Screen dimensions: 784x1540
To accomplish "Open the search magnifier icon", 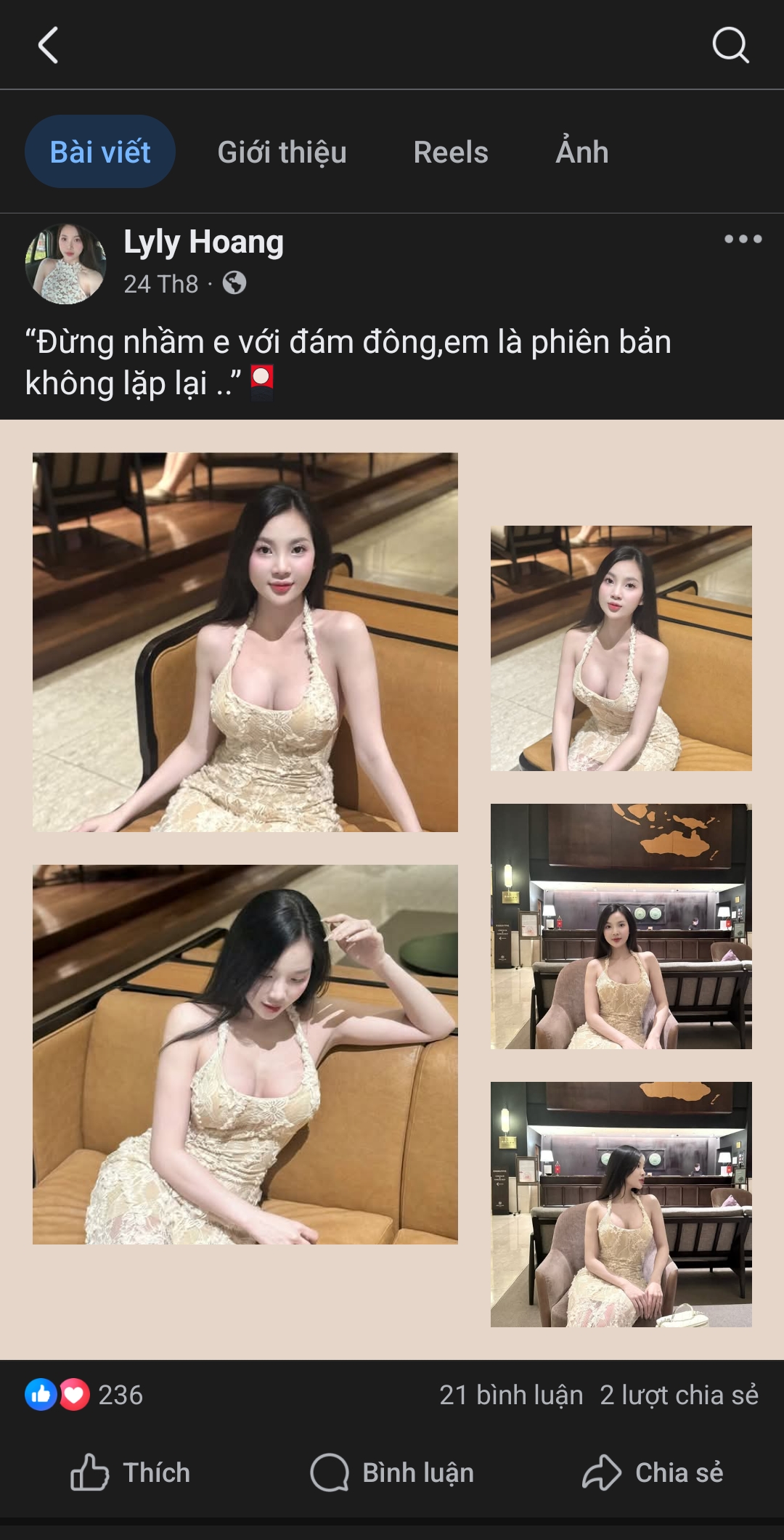I will tap(730, 45).
